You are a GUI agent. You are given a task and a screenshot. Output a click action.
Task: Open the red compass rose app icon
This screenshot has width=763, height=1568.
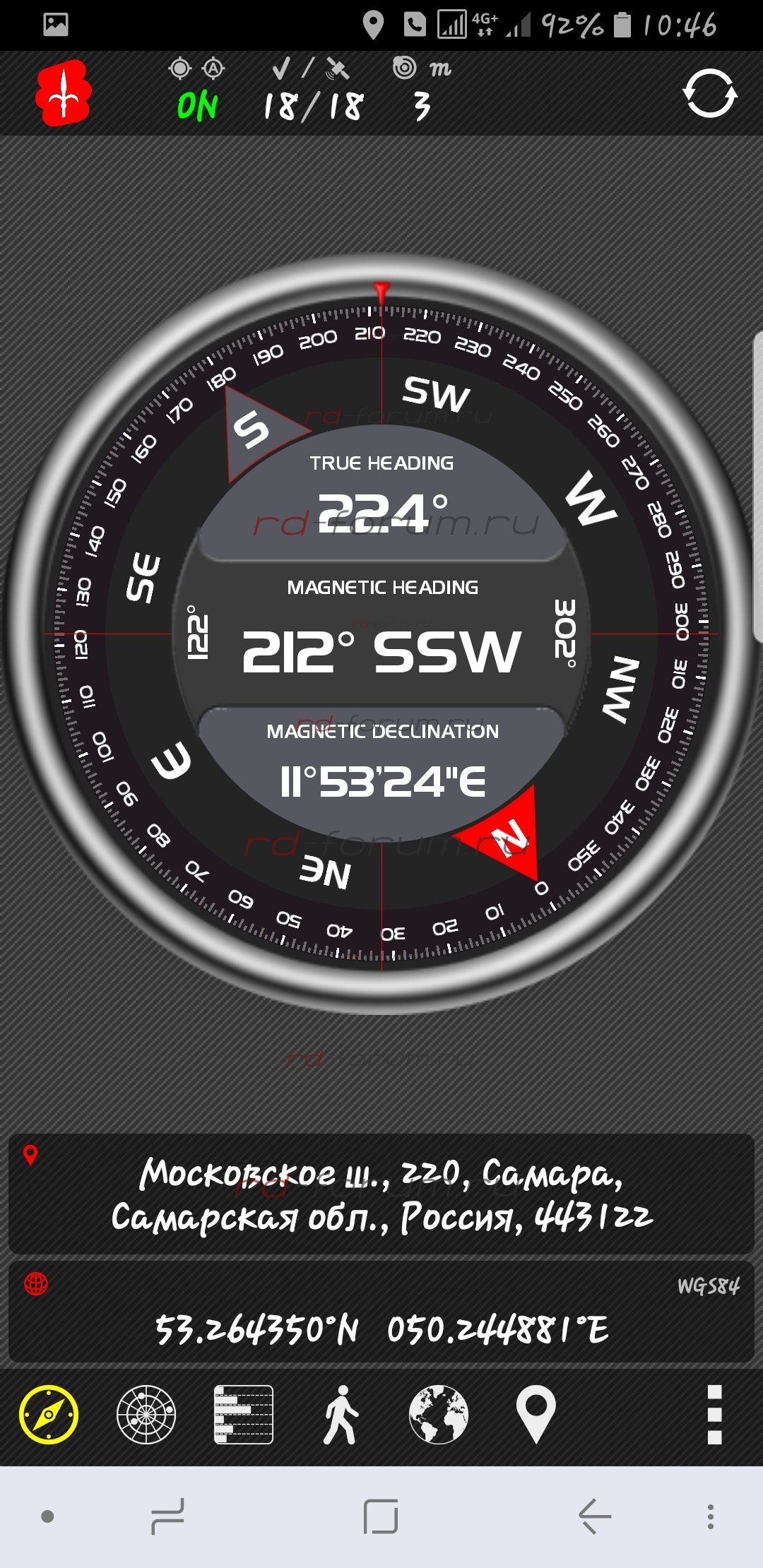point(63,93)
